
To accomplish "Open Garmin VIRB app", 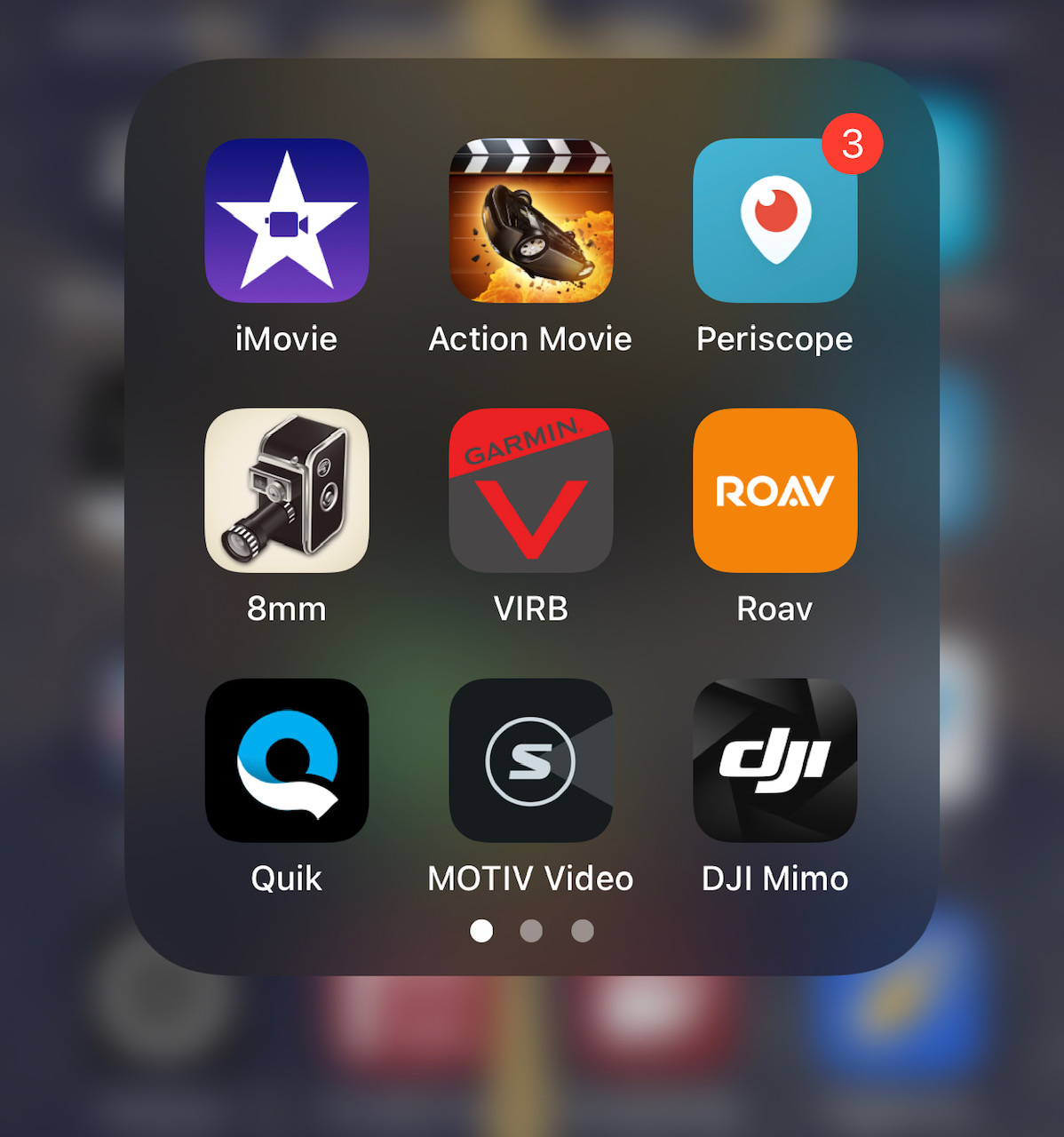I will pos(530,490).
